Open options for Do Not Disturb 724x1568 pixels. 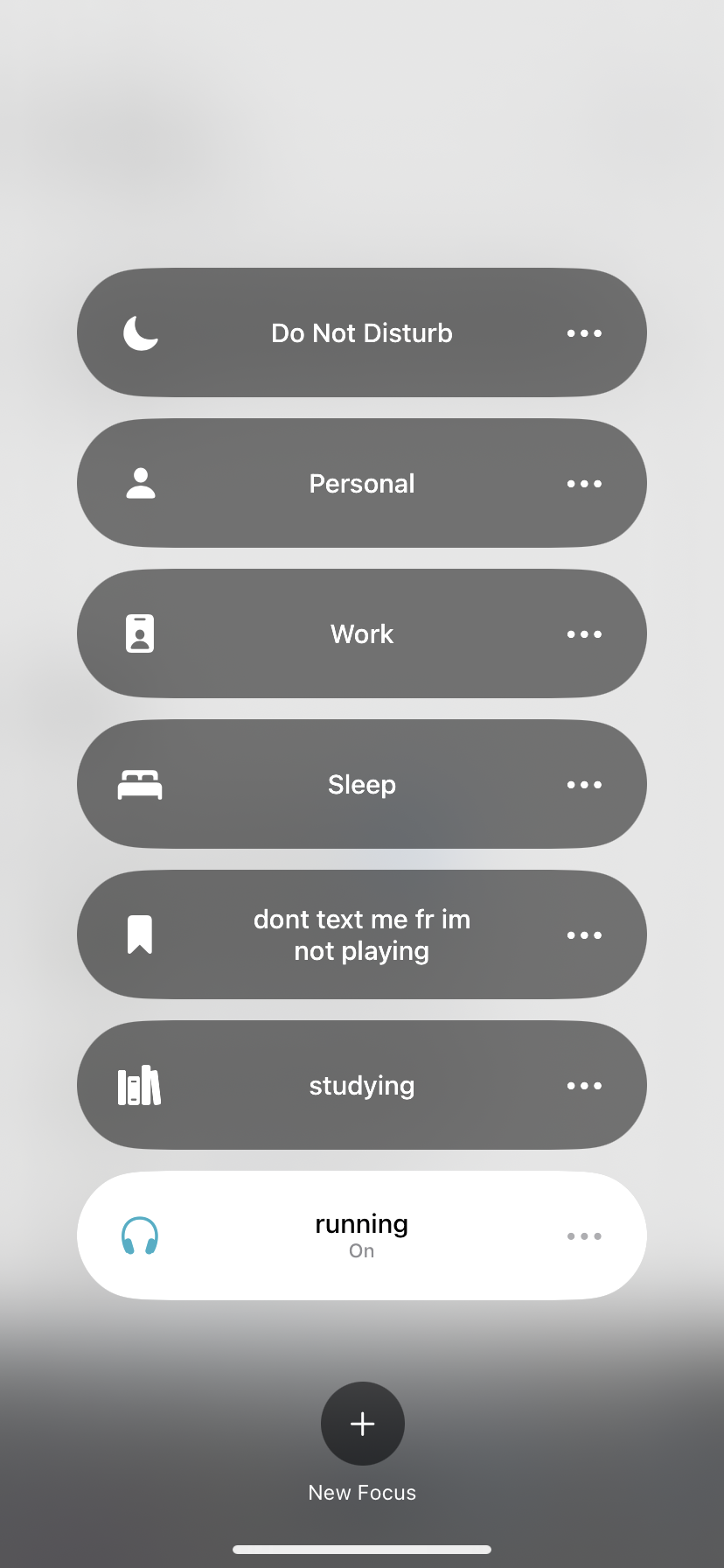[584, 333]
